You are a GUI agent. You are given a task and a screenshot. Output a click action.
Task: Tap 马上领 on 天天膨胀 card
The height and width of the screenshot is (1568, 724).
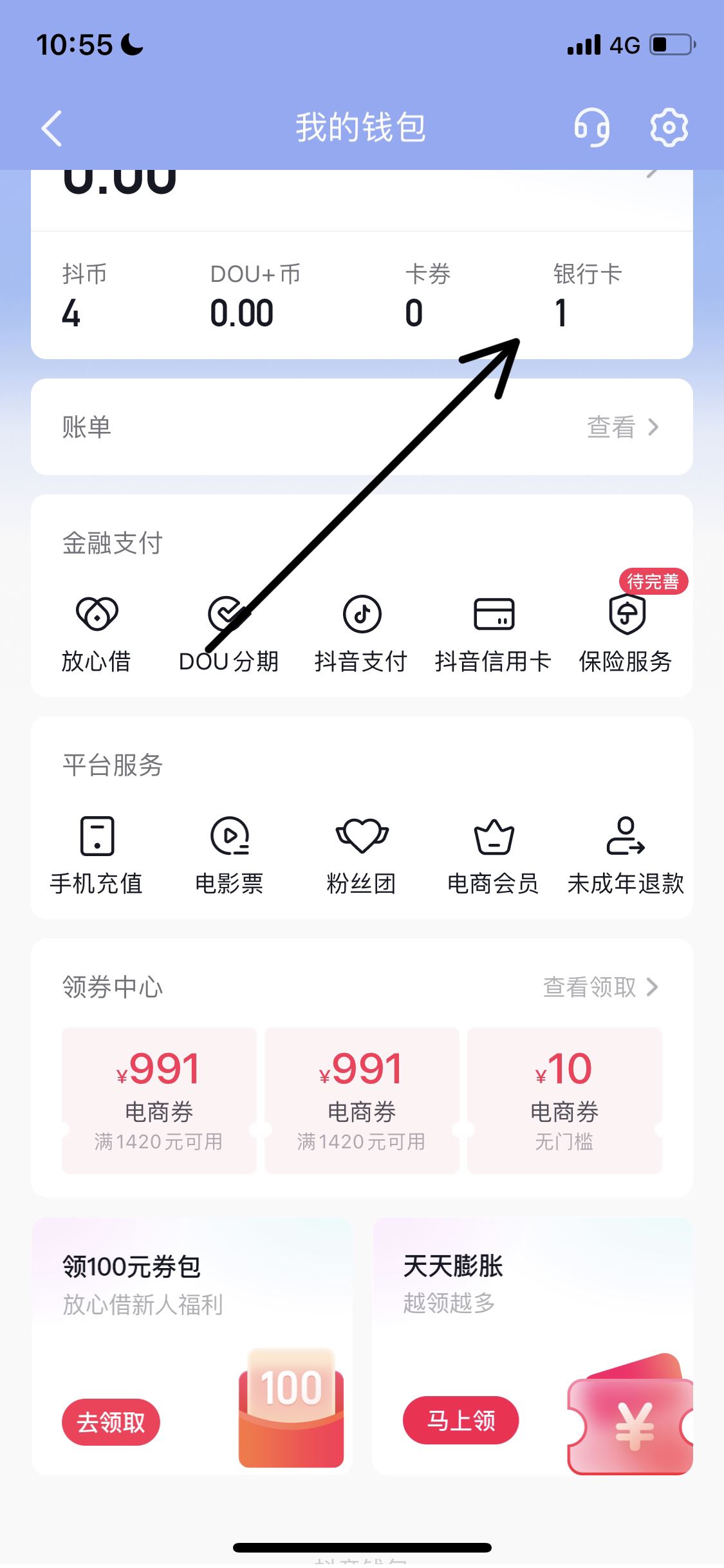point(460,1423)
